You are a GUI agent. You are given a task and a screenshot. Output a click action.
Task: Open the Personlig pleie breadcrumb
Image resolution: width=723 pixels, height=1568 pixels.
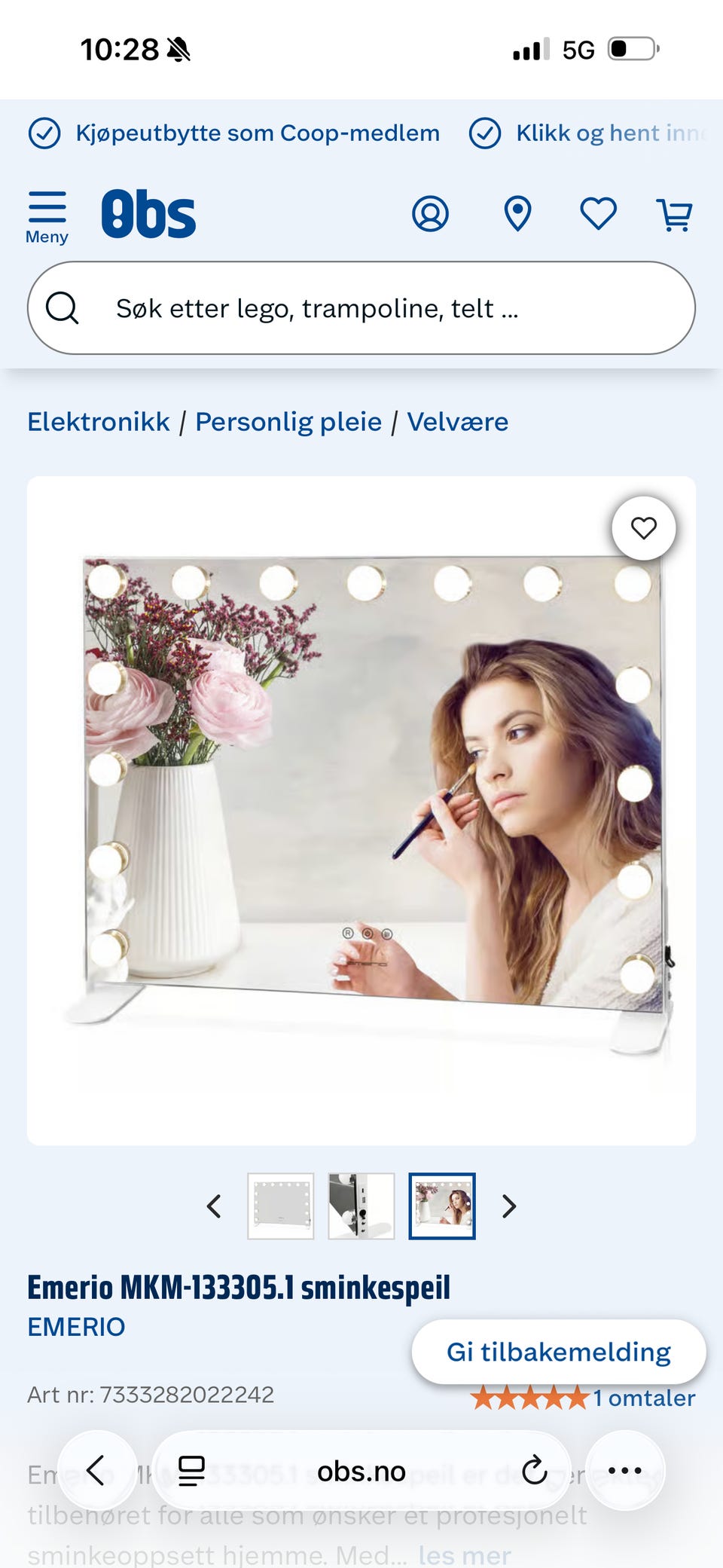[x=288, y=422]
